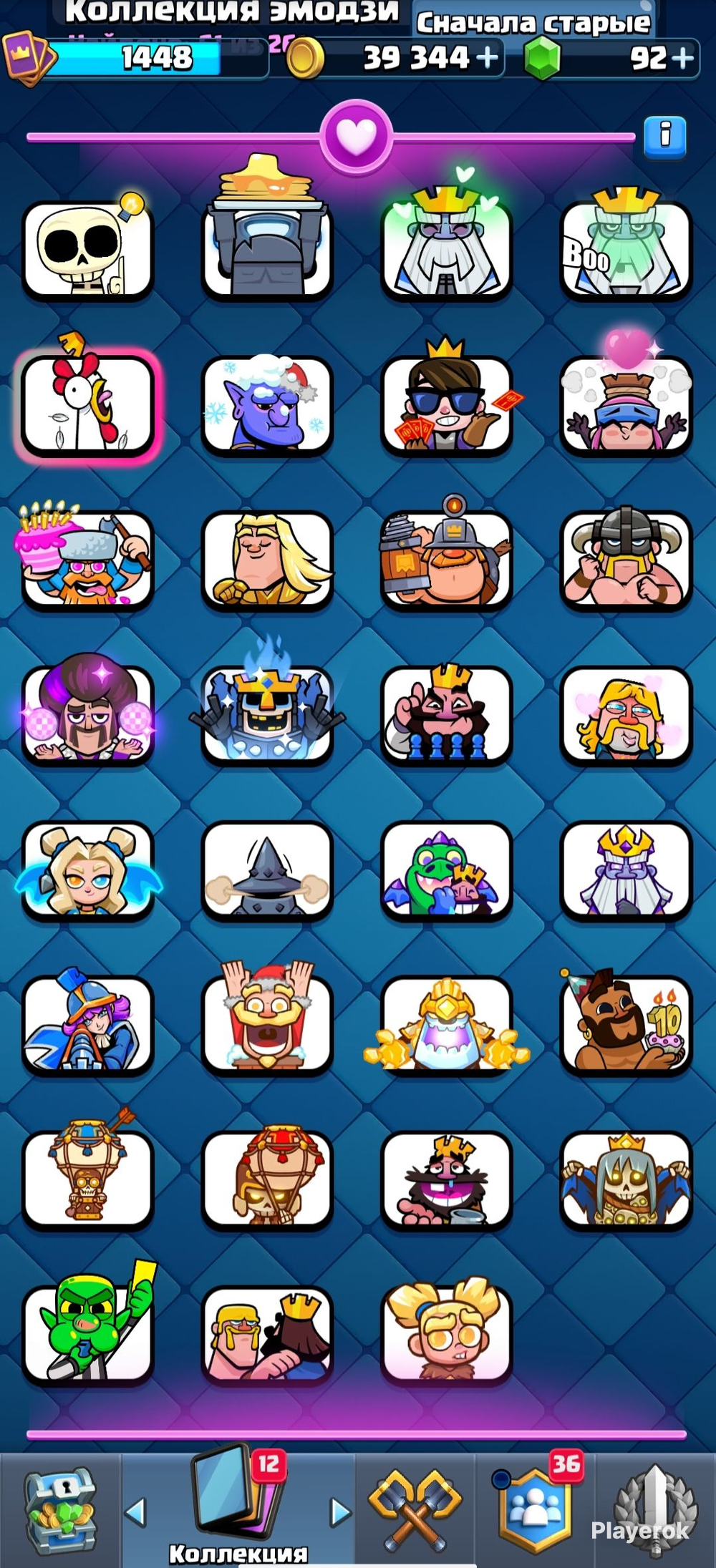Select the green dragon hugging king emote
The width and height of the screenshot is (716, 1568).
447,870
